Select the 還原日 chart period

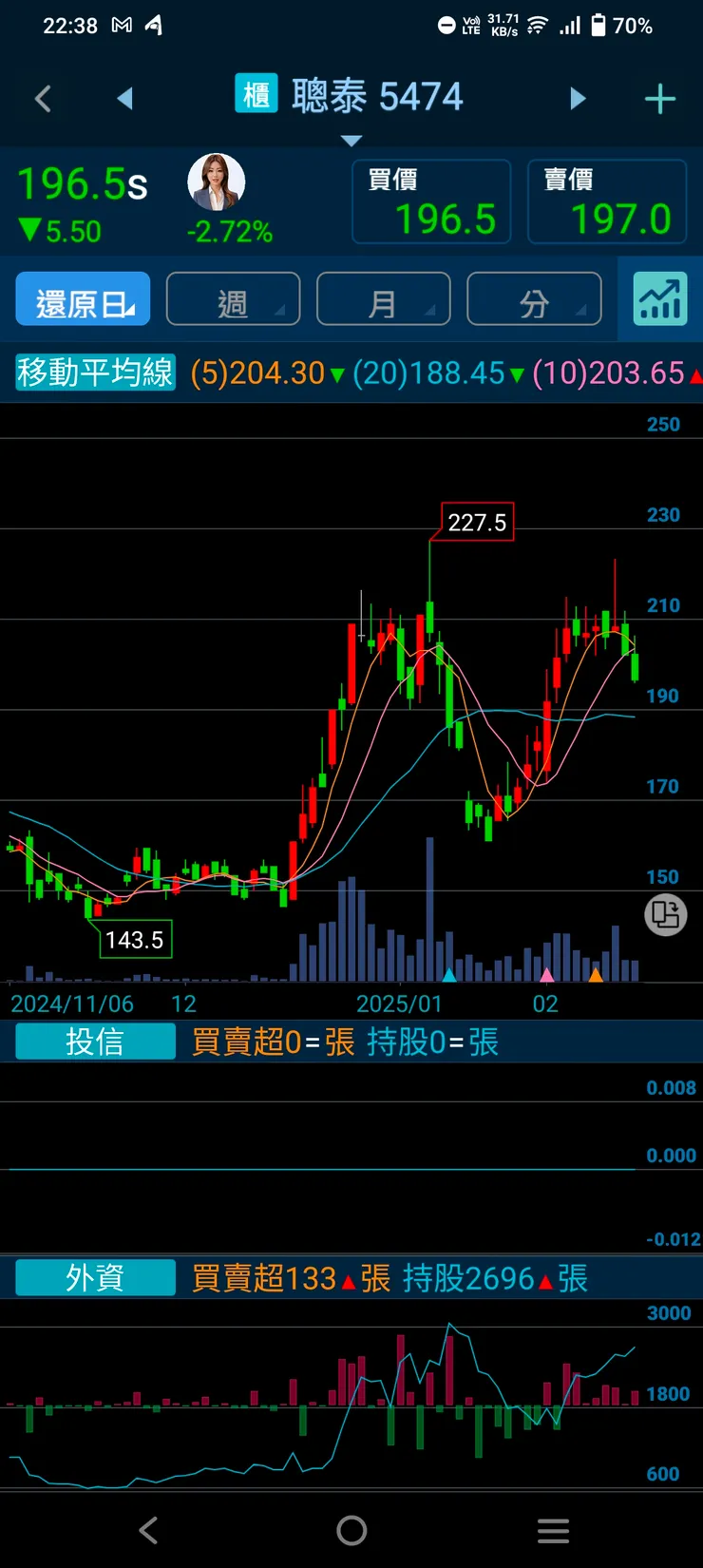pos(84,301)
